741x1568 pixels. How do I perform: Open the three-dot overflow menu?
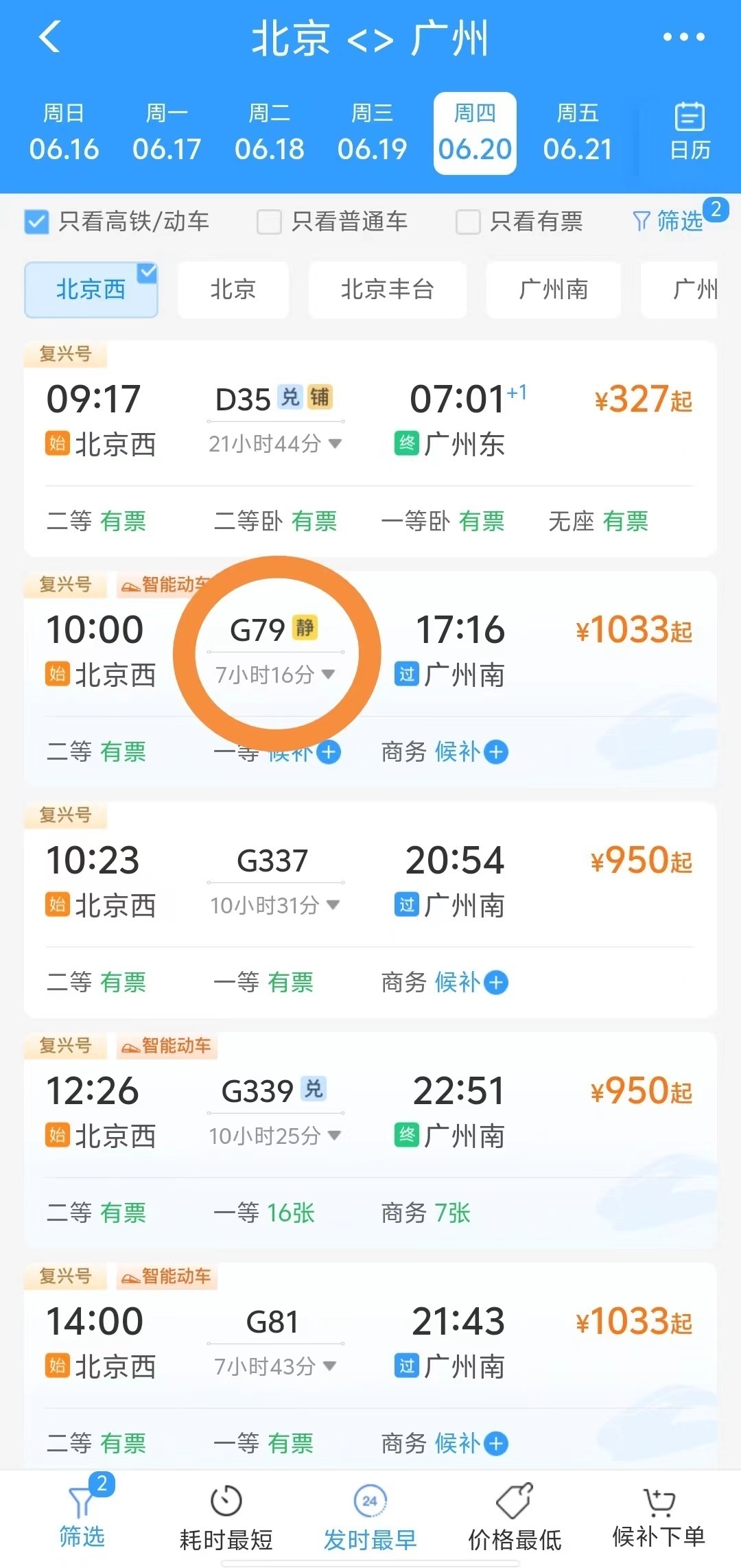pos(683,37)
